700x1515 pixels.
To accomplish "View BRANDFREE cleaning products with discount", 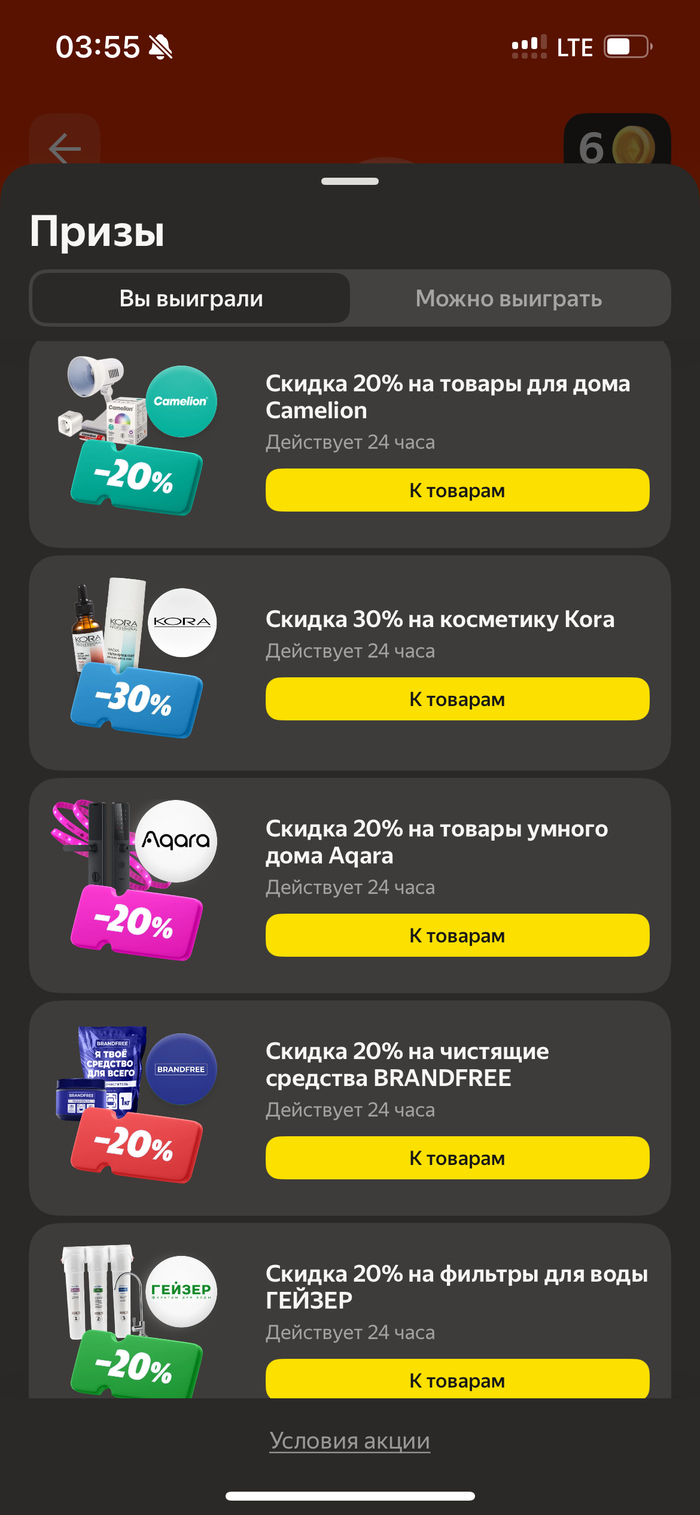I will [x=457, y=1158].
